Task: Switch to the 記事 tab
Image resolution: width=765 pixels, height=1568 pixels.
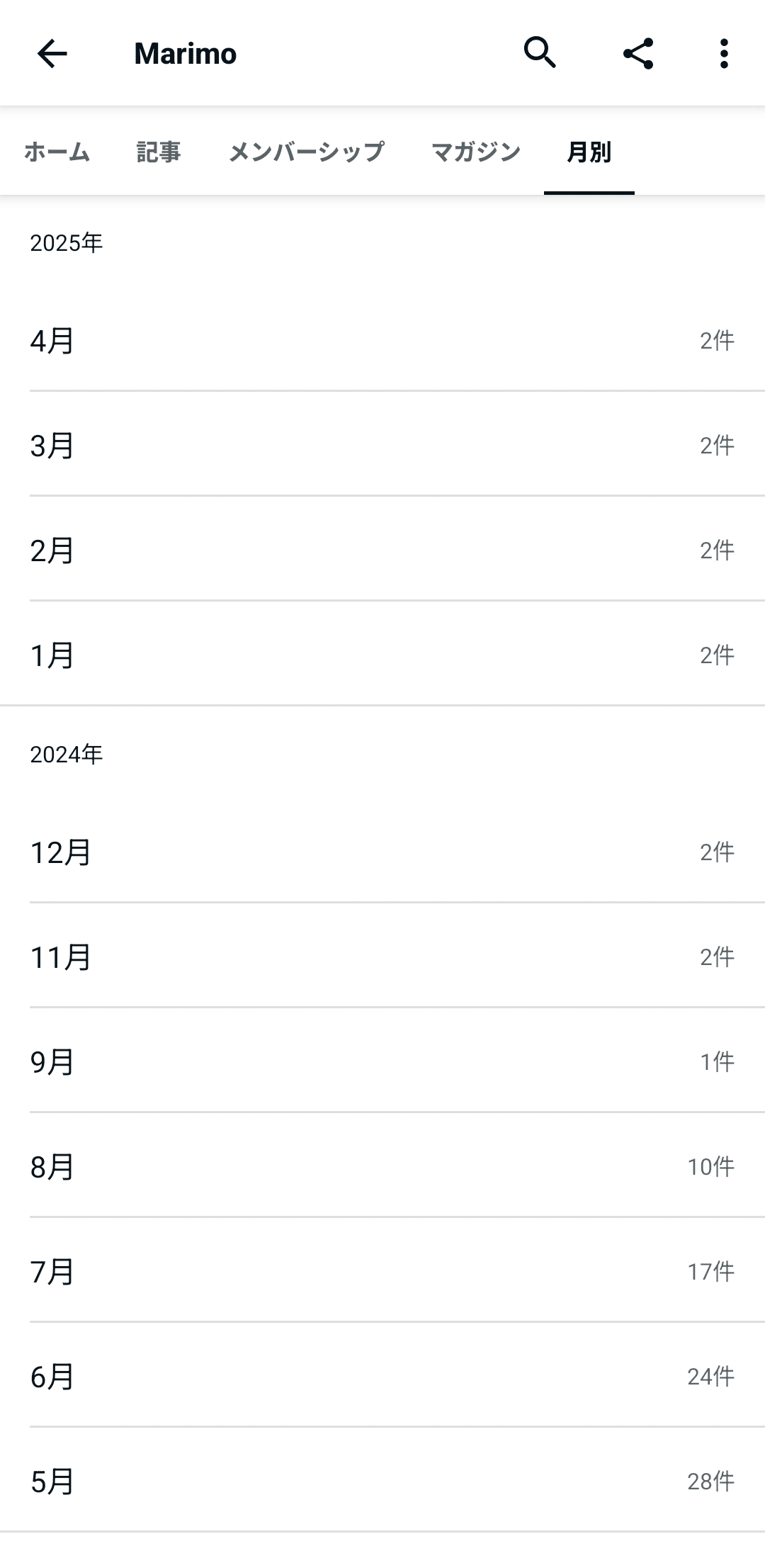Action: [x=159, y=152]
